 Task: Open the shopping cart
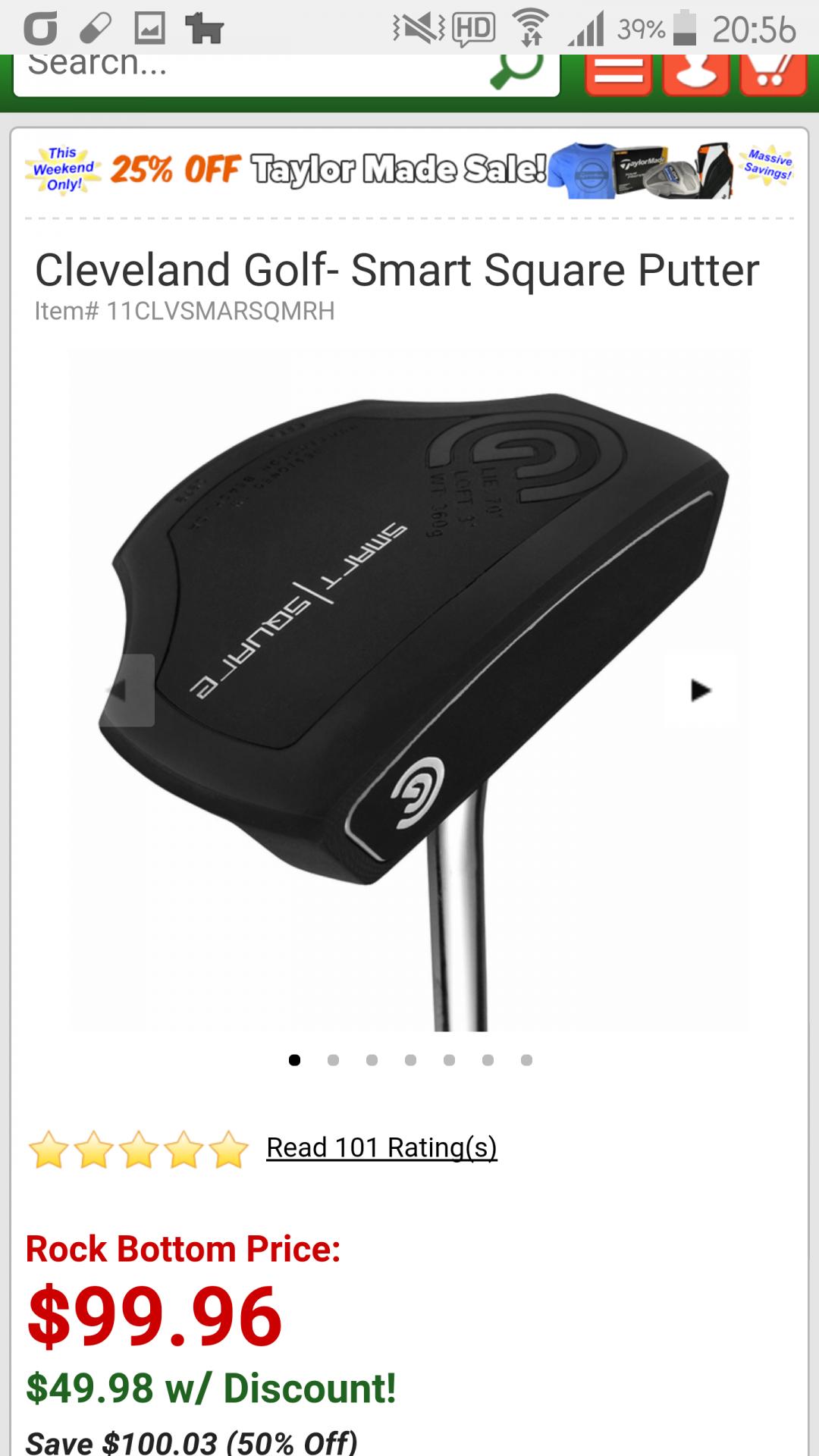pos(772,74)
